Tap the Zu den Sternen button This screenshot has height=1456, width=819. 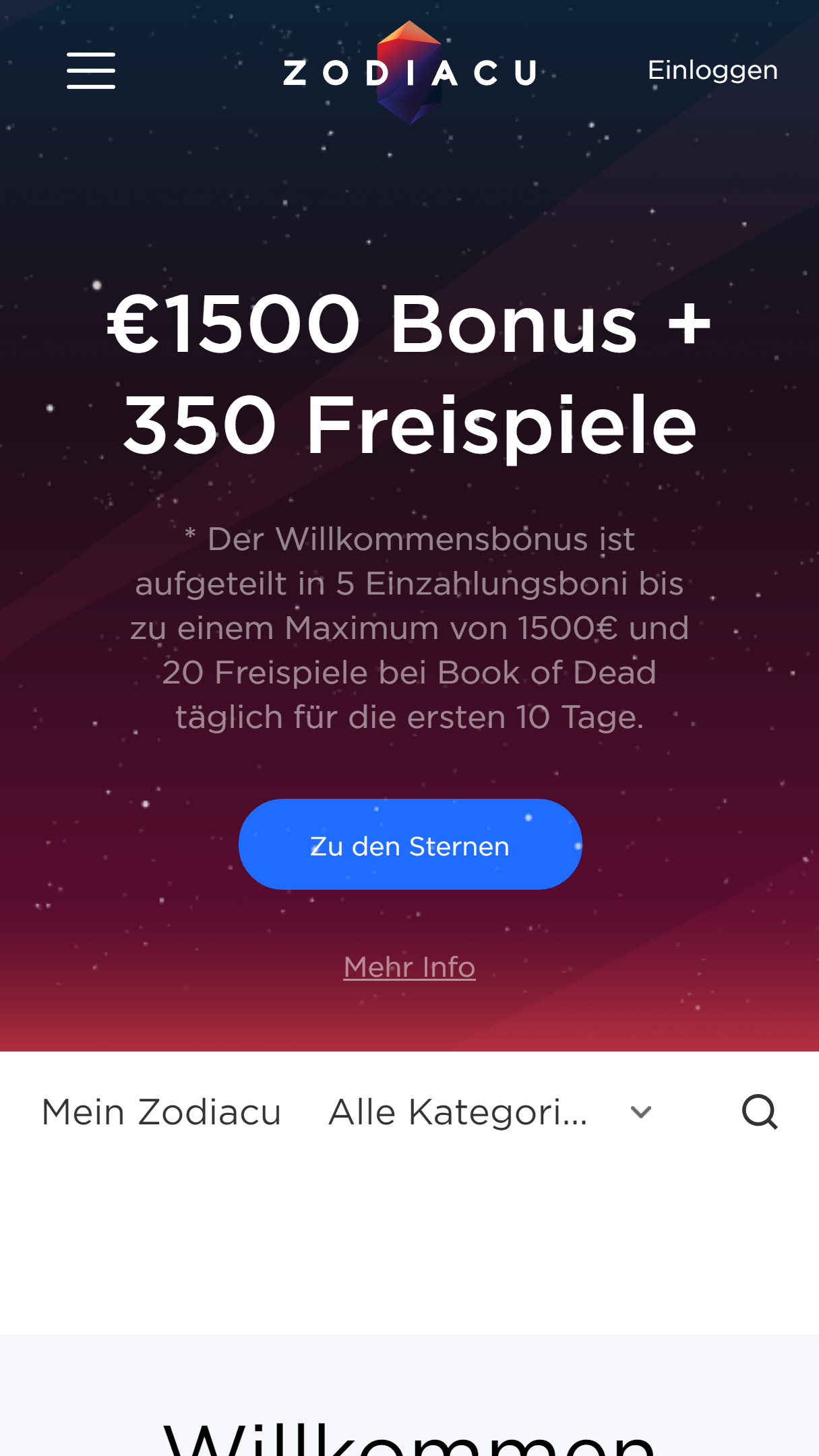[410, 845]
